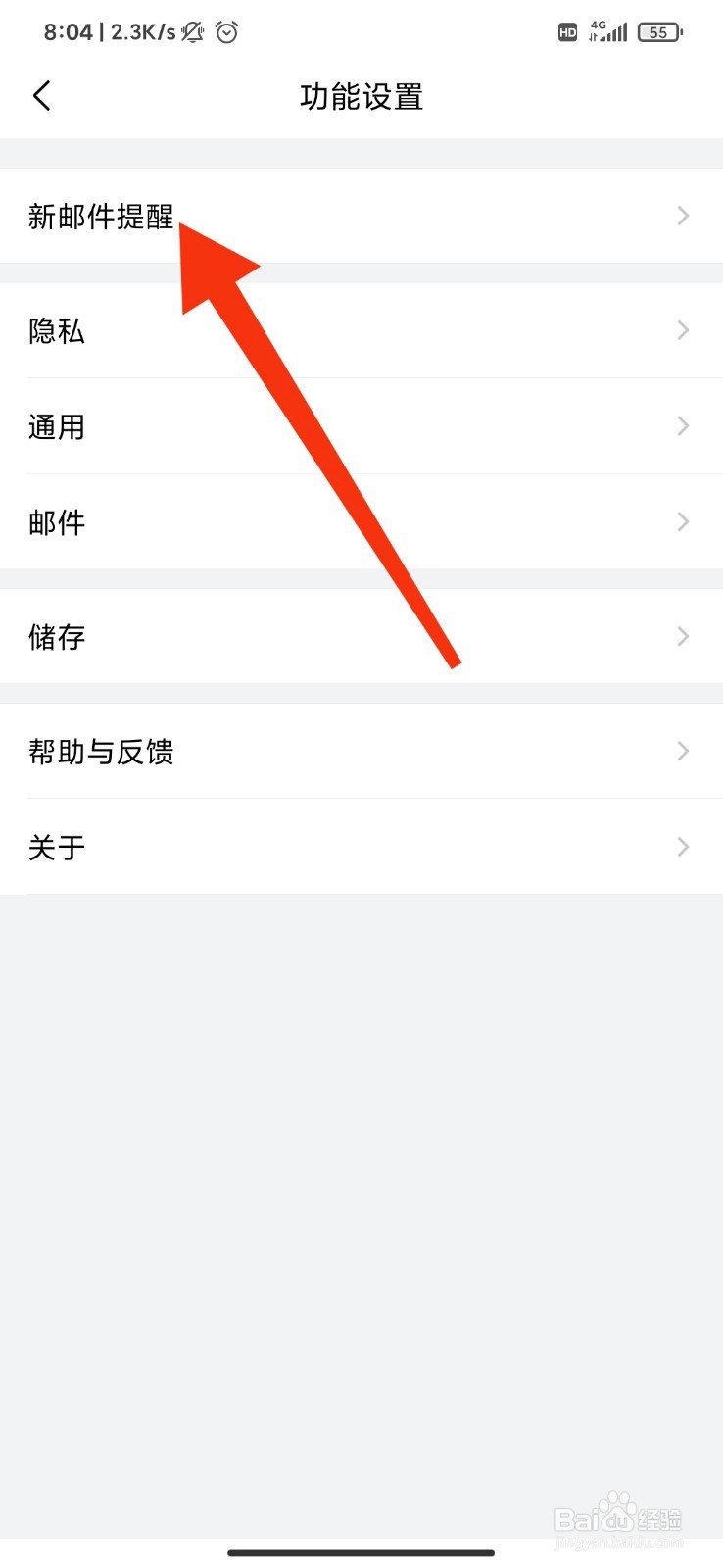Image resolution: width=723 pixels, height=1568 pixels.
Task: Tap the home indicator bar at screen bottom
Action: coord(361,1552)
